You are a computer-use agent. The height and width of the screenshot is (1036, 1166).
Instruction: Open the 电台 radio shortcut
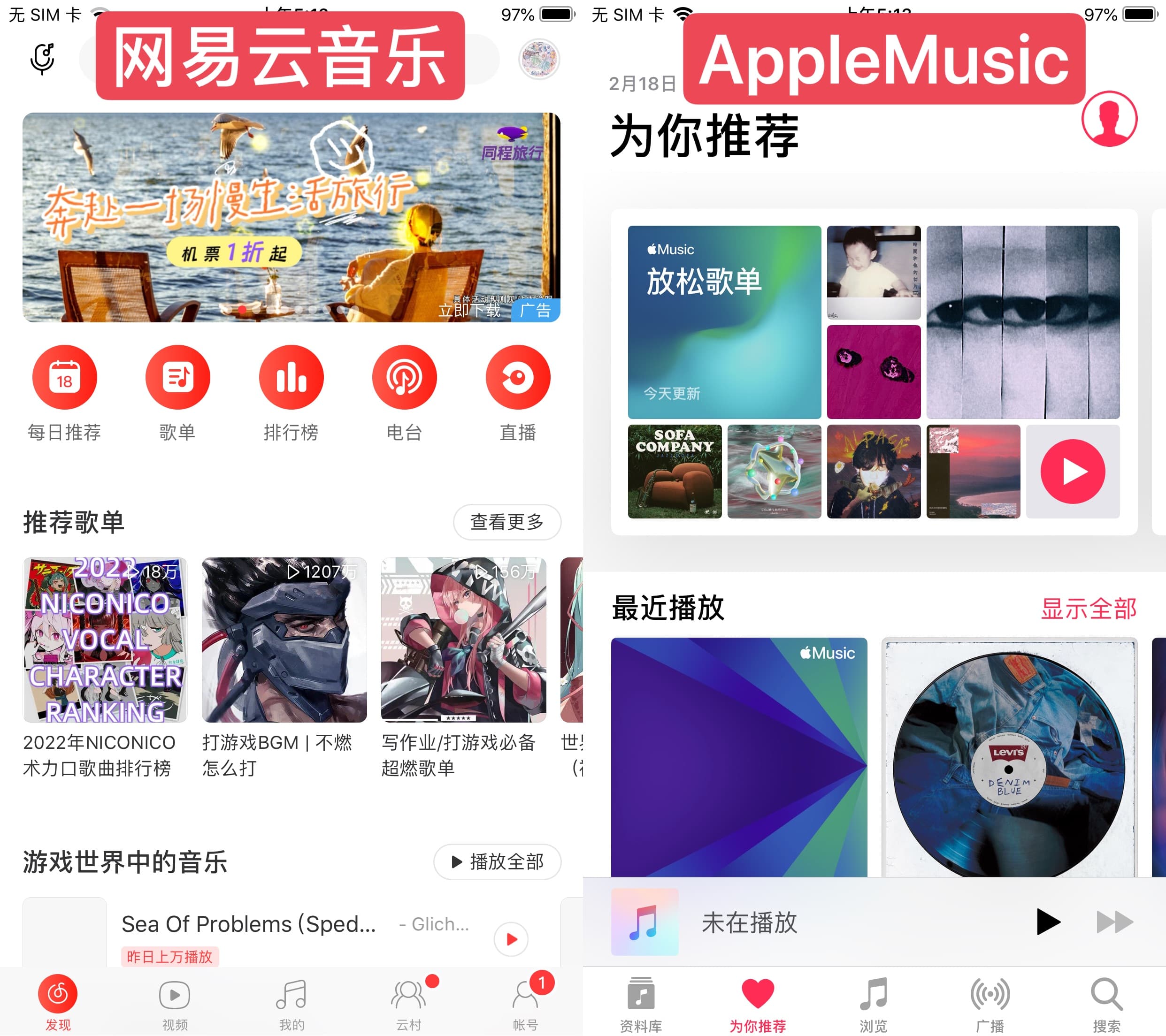click(x=404, y=377)
